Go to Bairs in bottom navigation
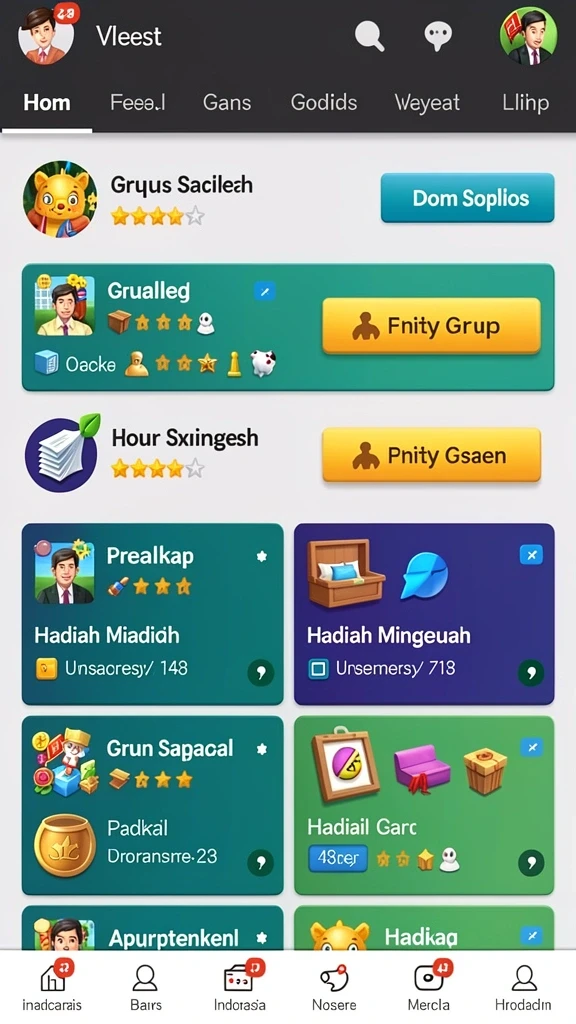576x1024 pixels. 145,987
